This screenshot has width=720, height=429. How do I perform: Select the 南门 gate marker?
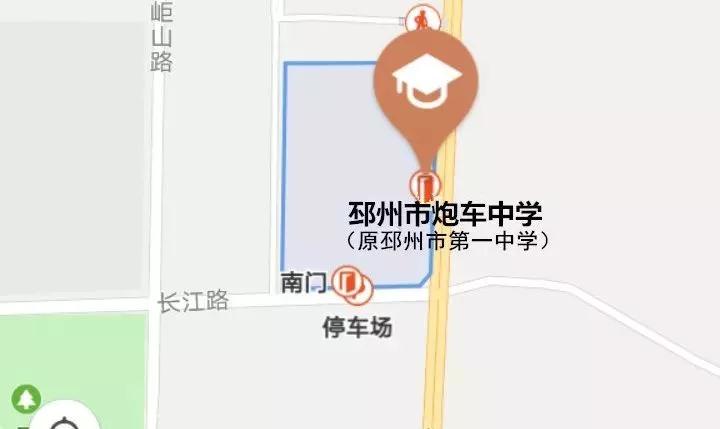tap(347, 281)
